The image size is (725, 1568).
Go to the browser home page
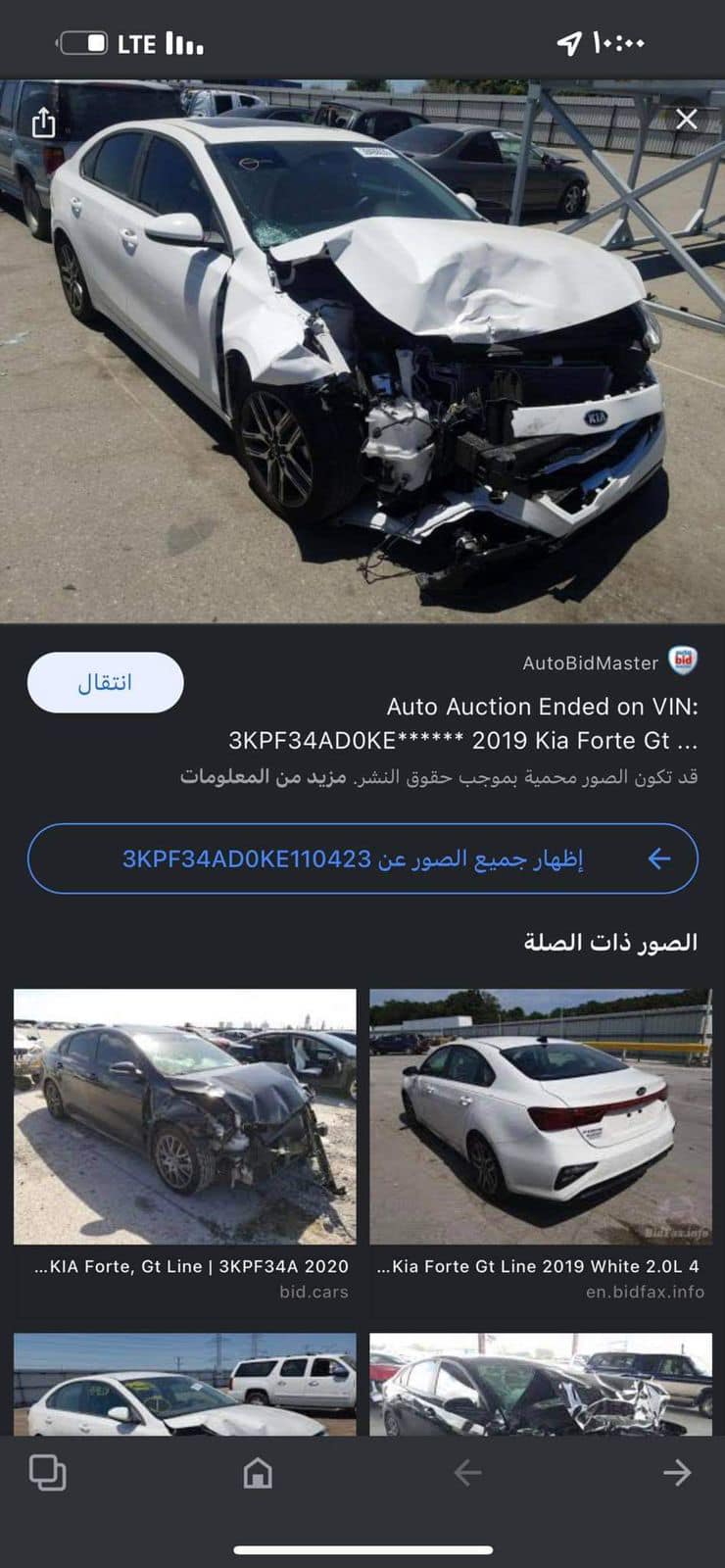click(258, 1472)
